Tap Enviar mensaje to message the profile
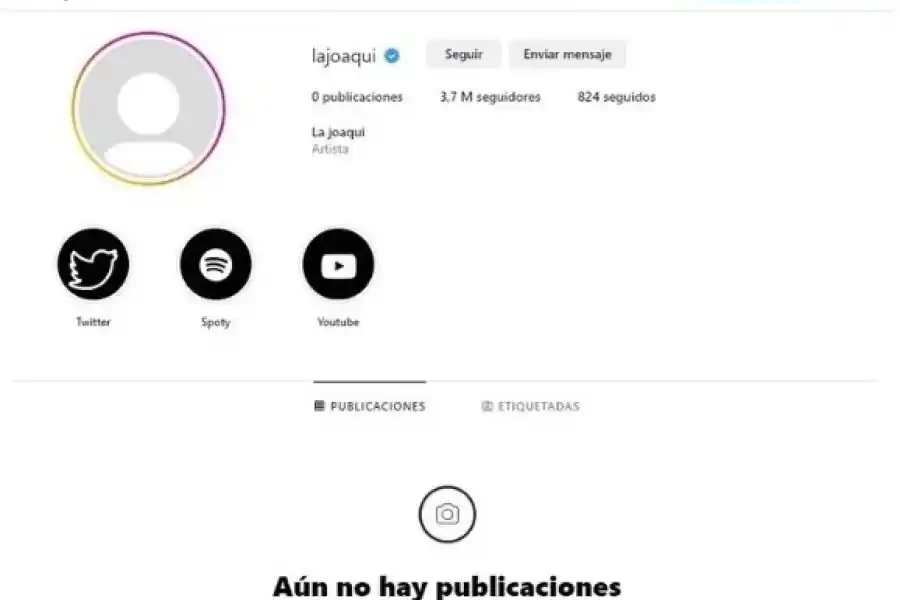The image size is (900, 600). tap(567, 55)
